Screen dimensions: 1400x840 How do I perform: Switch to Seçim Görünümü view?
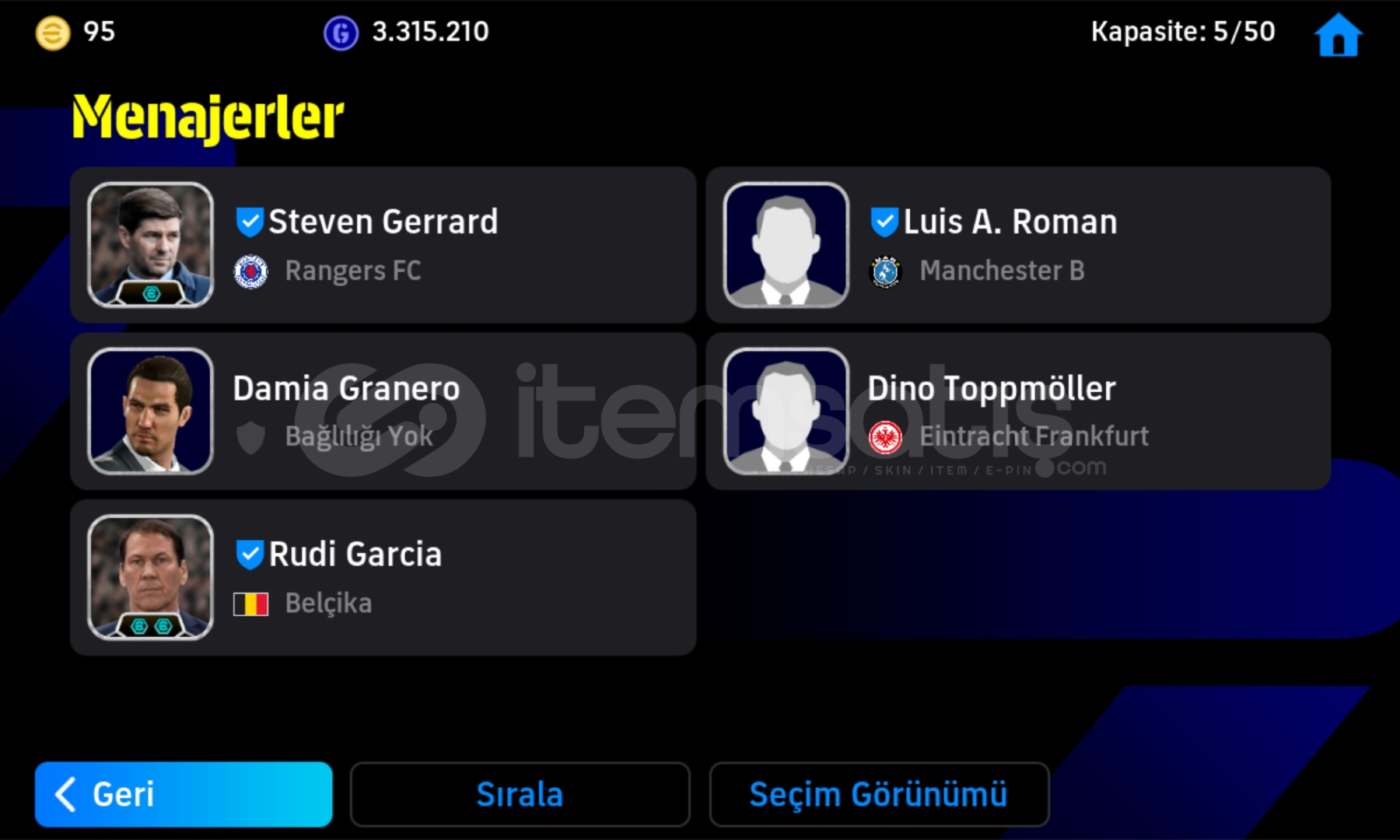[x=879, y=794]
